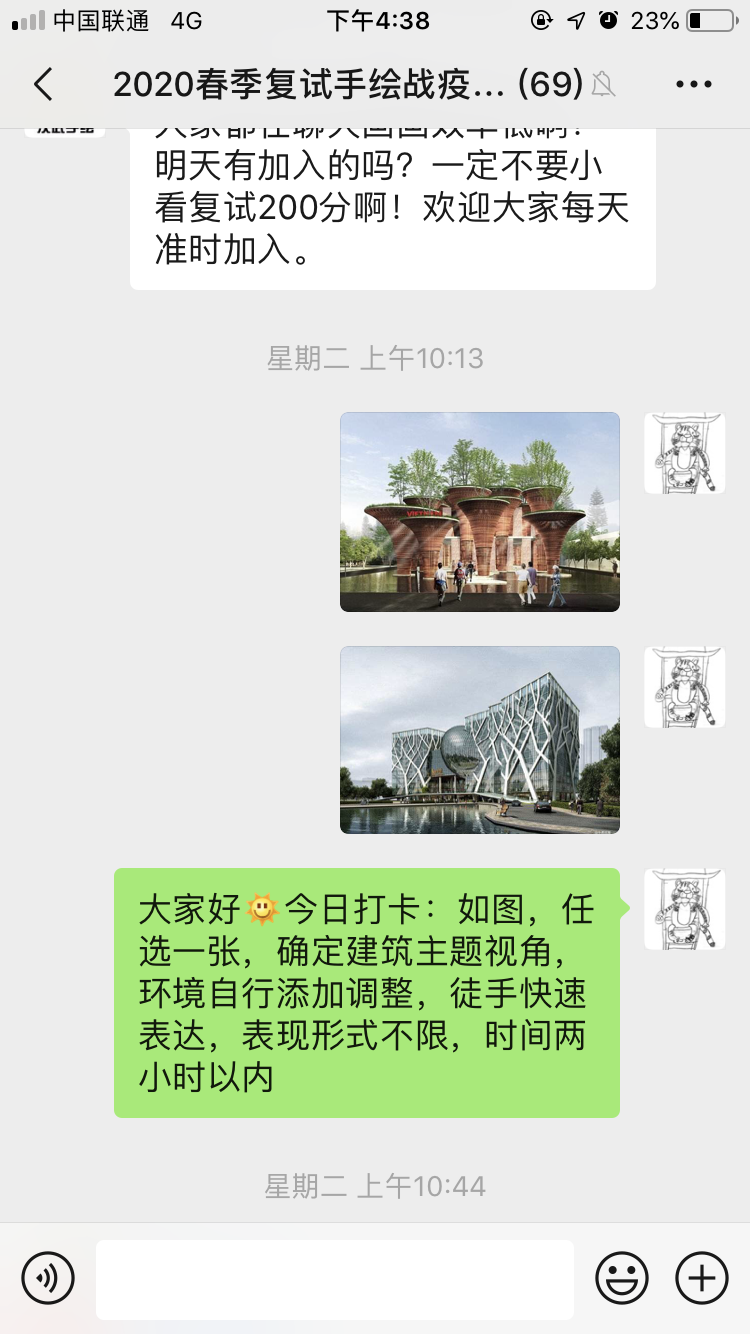Open the emoji sticker panel

(621, 1278)
